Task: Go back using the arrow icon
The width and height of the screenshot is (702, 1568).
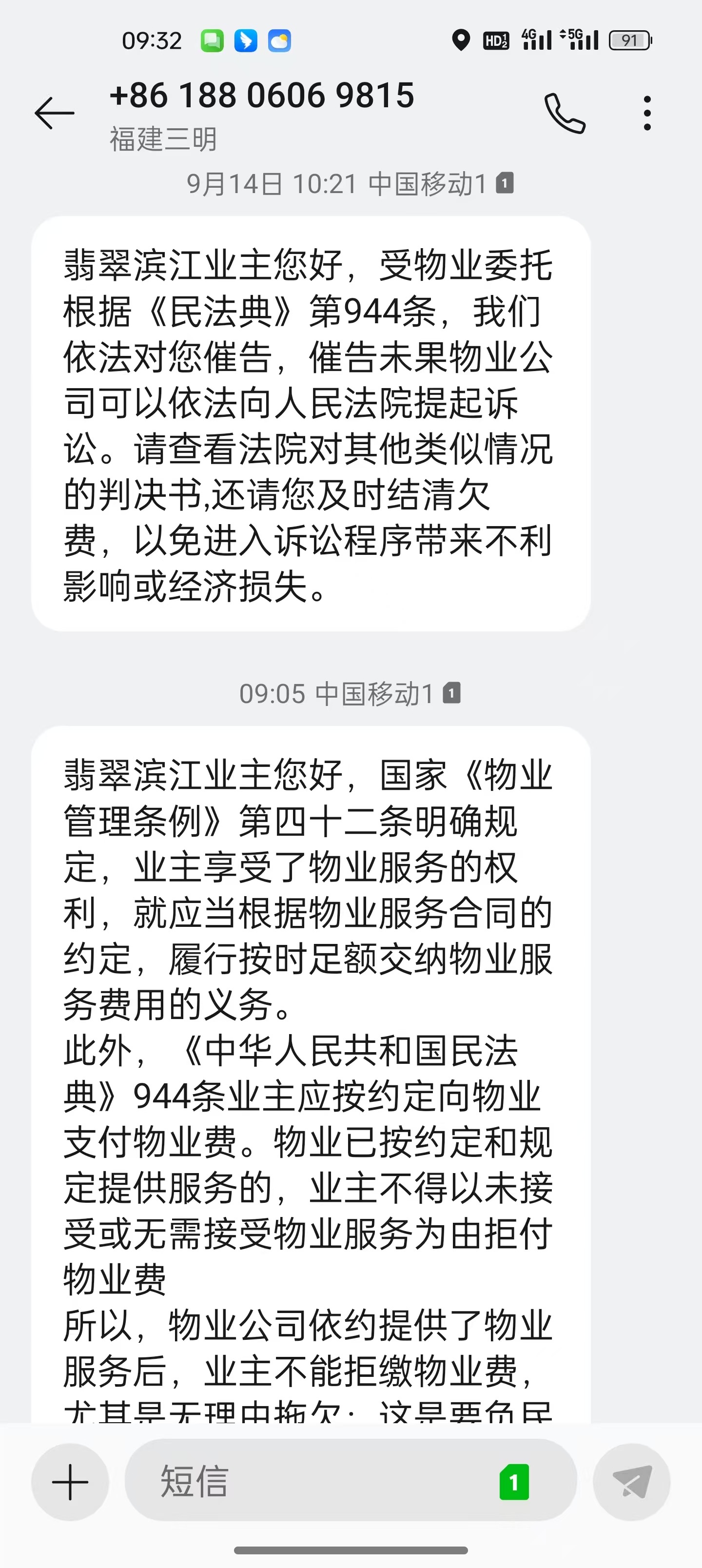Action: (54, 113)
